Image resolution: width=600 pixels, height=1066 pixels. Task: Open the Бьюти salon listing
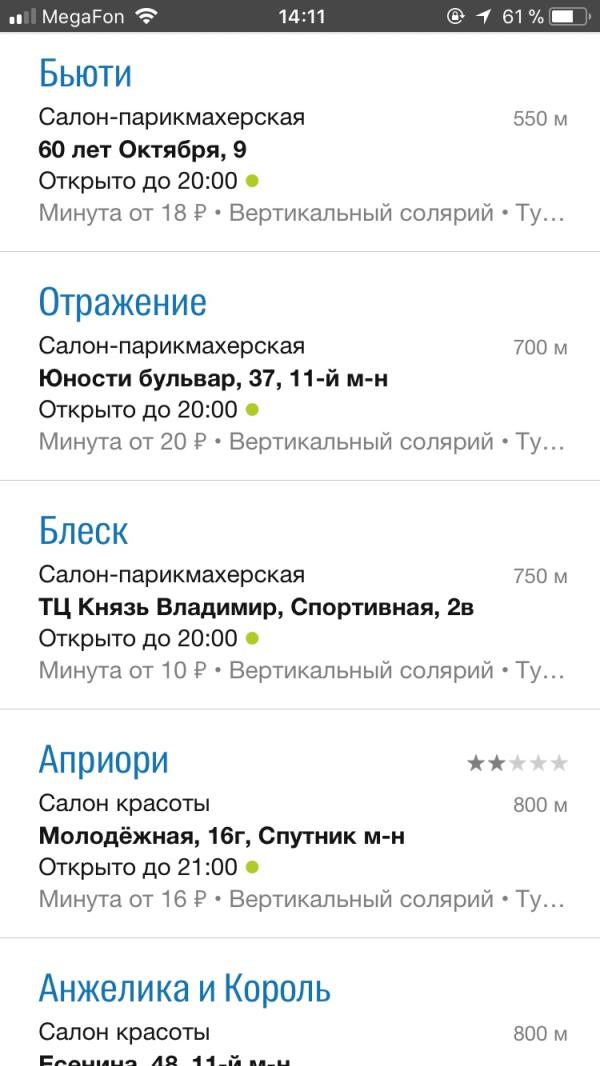[x=86, y=74]
